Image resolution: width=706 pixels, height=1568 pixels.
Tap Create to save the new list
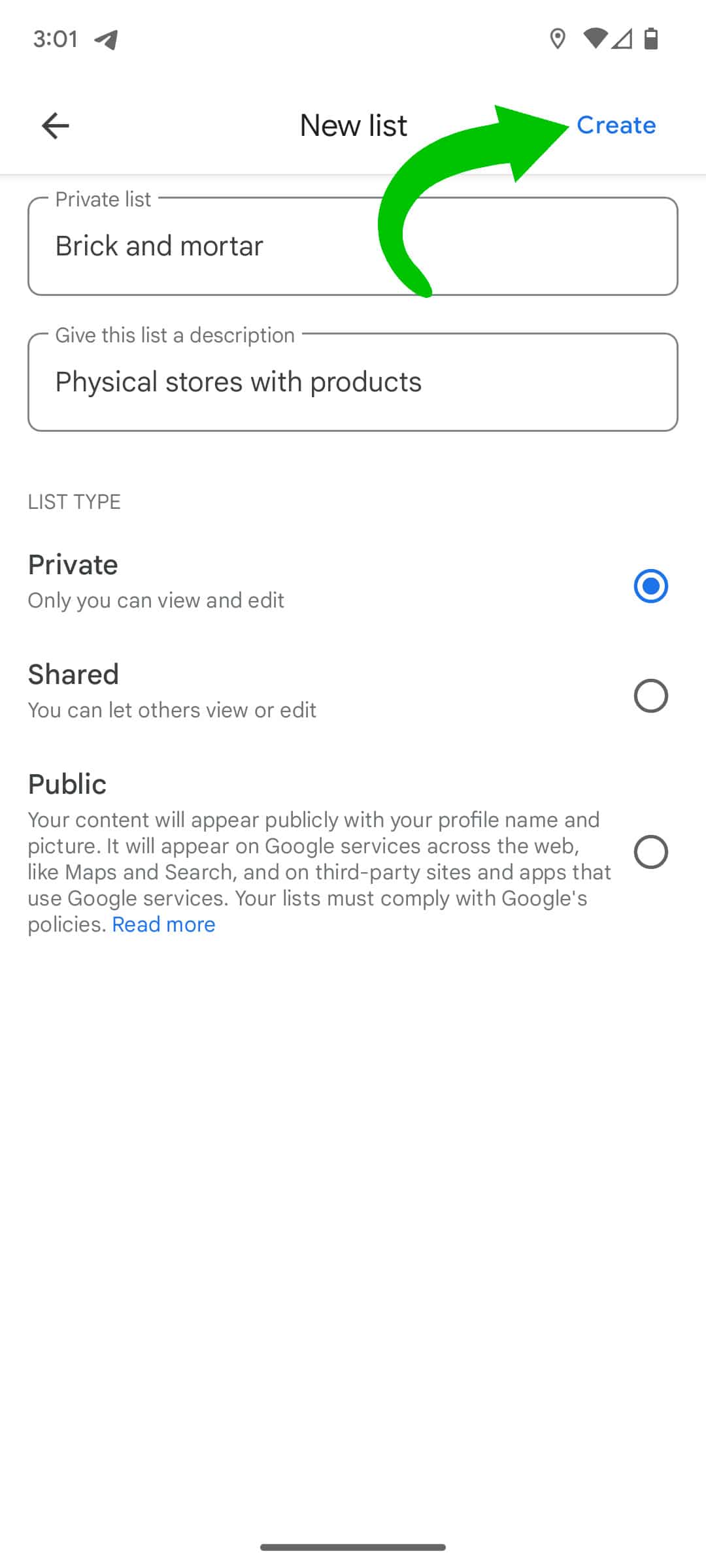616,125
